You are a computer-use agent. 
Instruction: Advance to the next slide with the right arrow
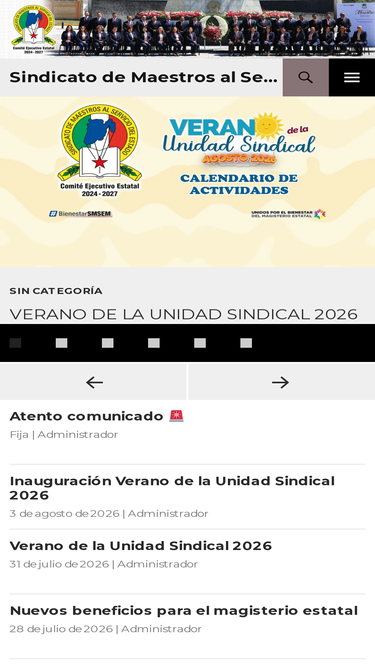tap(281, 382)
